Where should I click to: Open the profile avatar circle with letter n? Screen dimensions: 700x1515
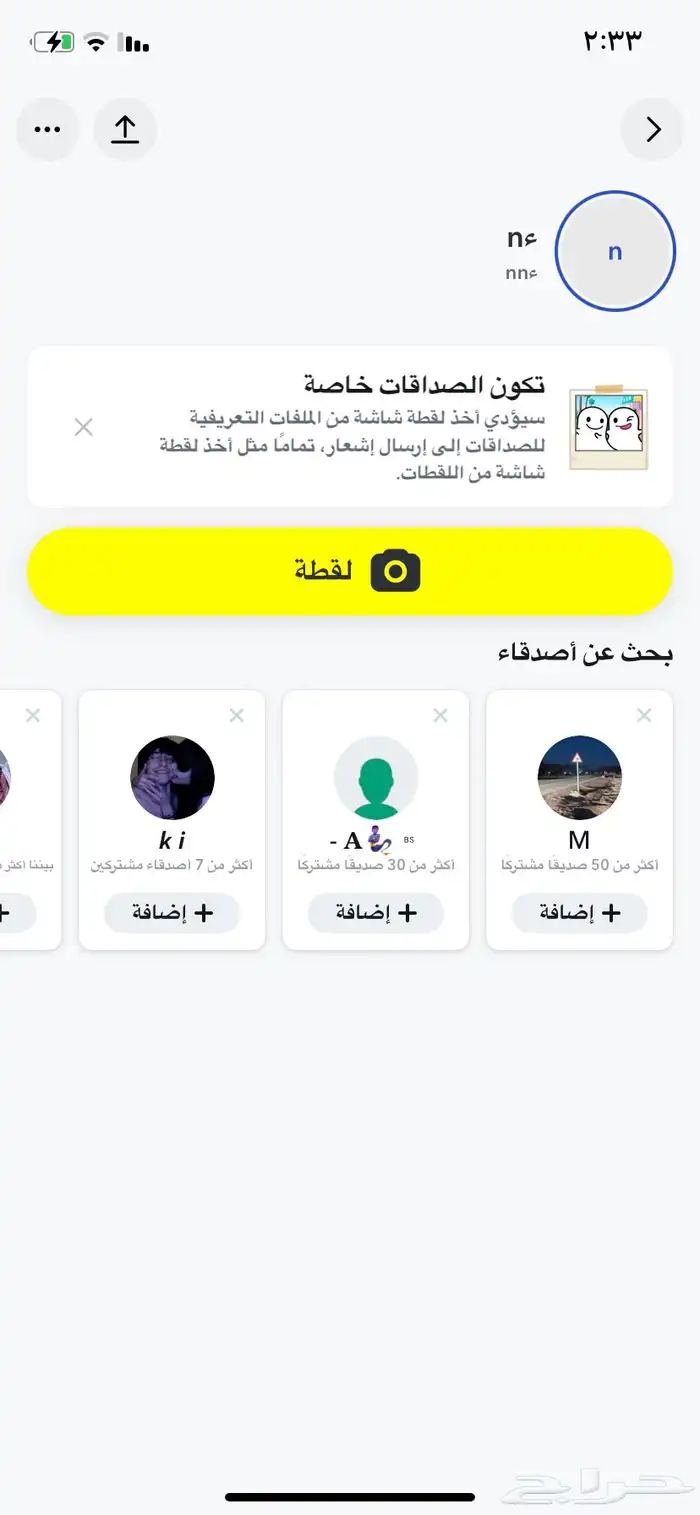614,252
